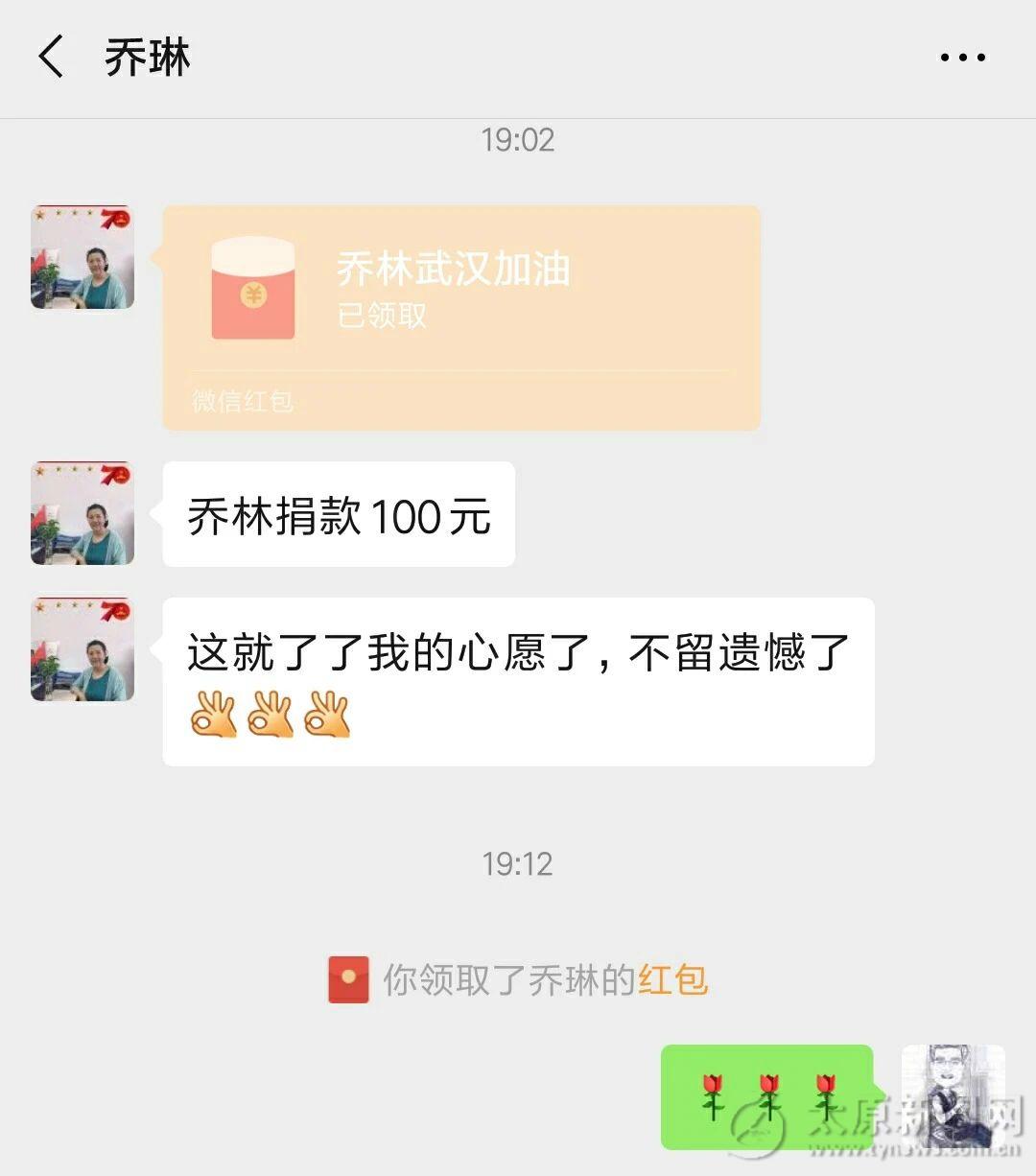Tap the orange 红包 link in the system notice
This screenshot has height=1176, width=1036.
tap(672, 980)
